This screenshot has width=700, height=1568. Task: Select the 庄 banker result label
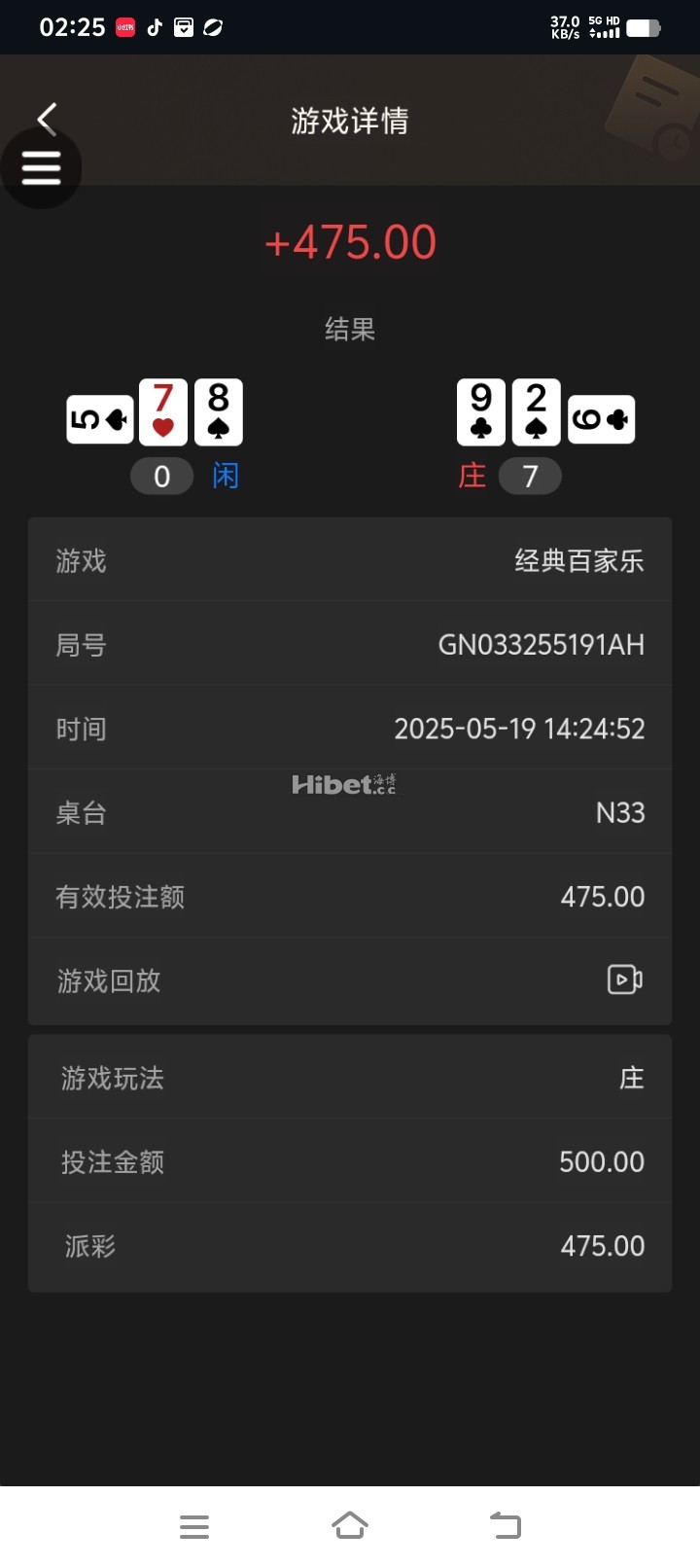473,476
